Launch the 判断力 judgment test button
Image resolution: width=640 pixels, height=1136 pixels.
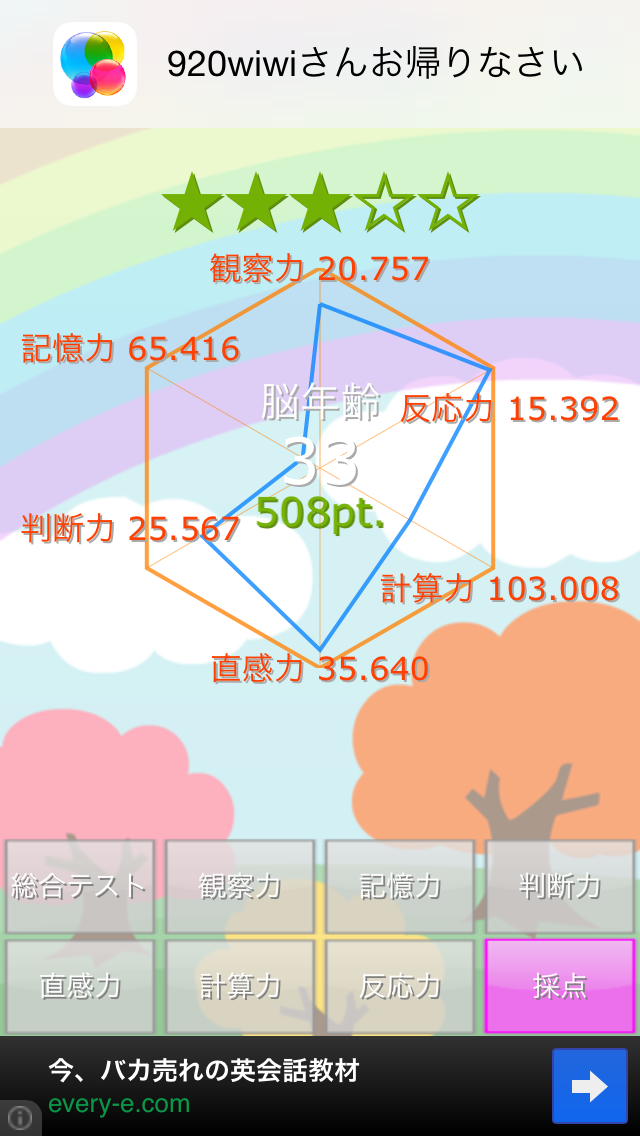560,886
